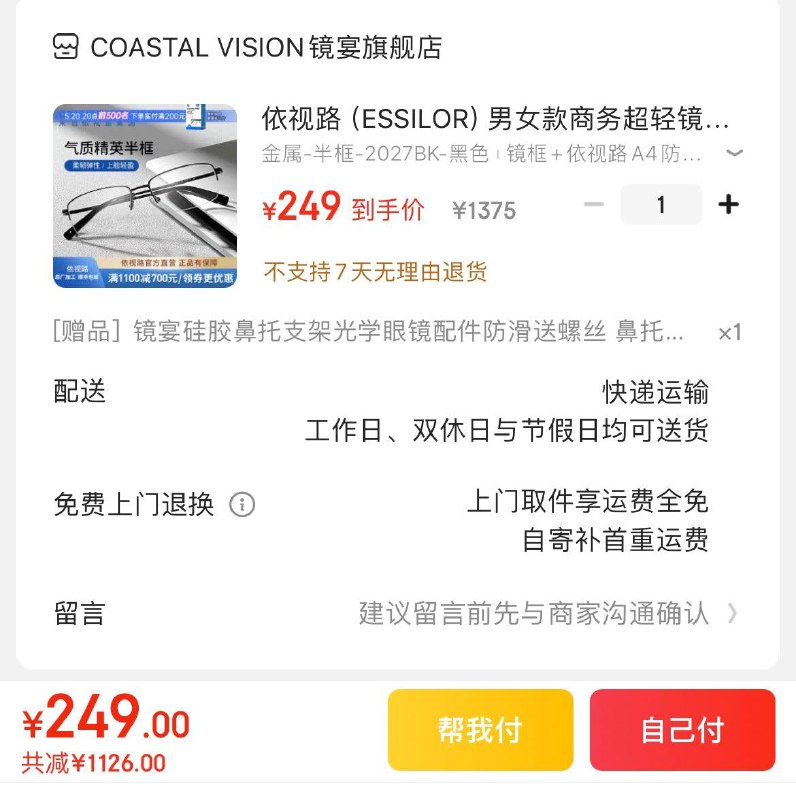Click the quantity field showing 1
This screenshot has width=796, height=800.
[x=662, y=204]
